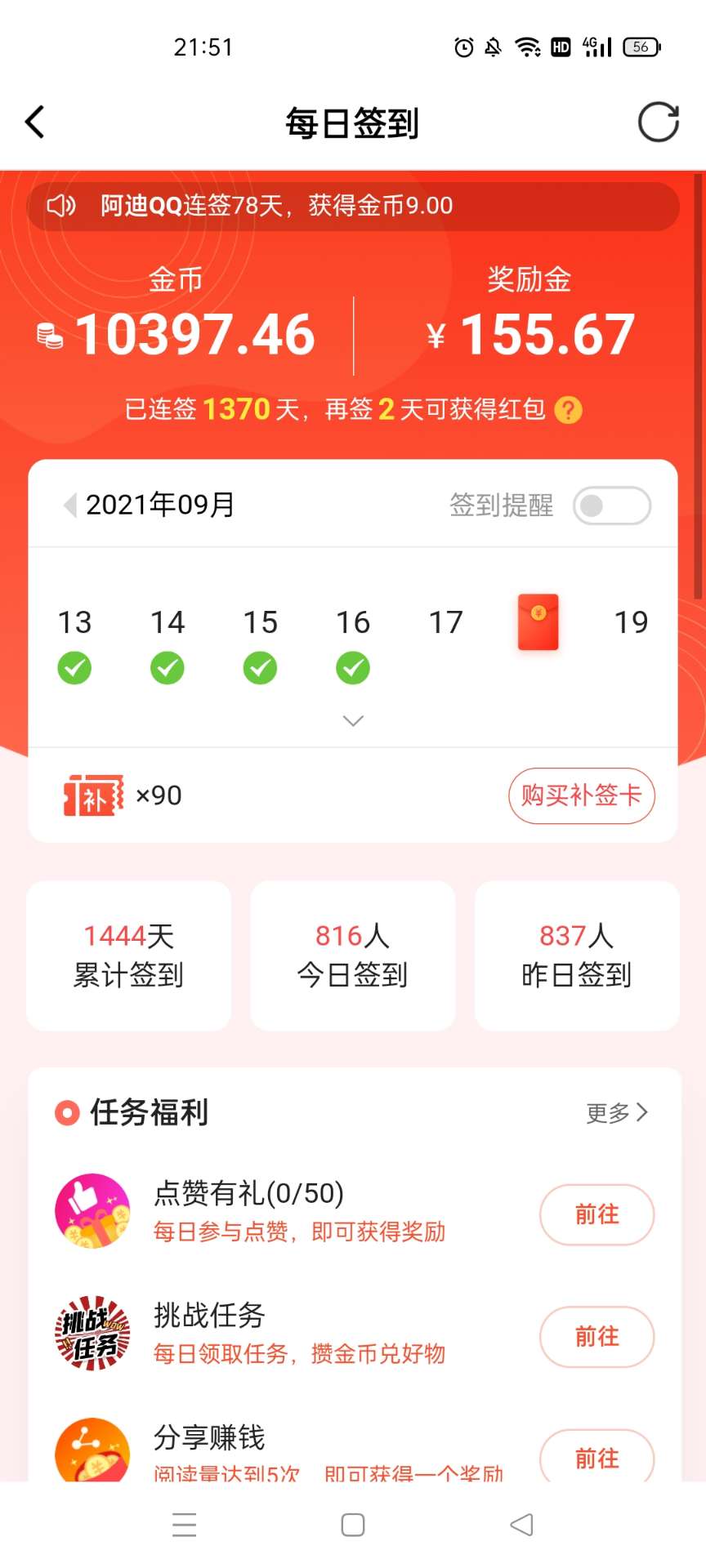This screenshot has height=1568, width=706.
Task: Tap 前往 for 挑战任务
Action: [x=597, y=1337]
